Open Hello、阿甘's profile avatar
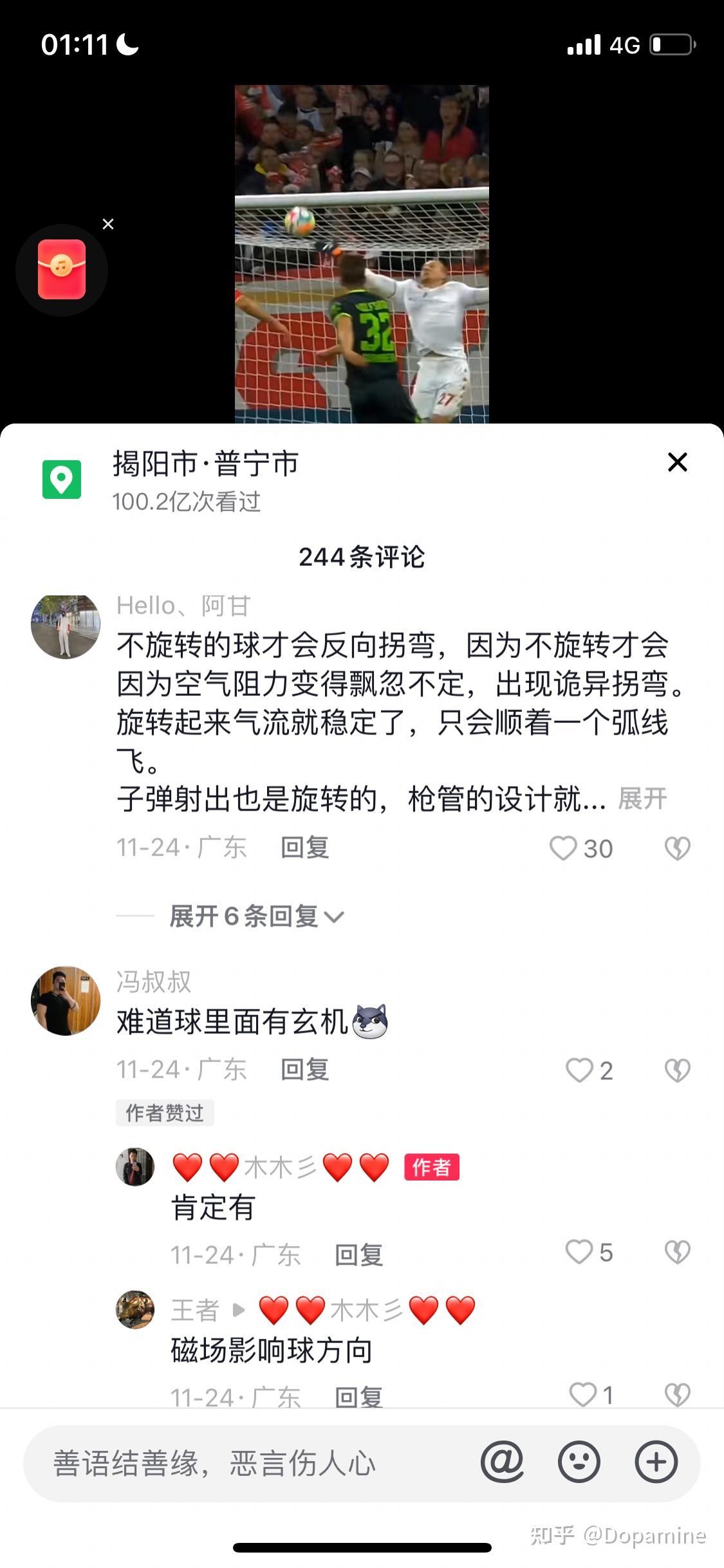724x1568 pixels. pos(66,626)
